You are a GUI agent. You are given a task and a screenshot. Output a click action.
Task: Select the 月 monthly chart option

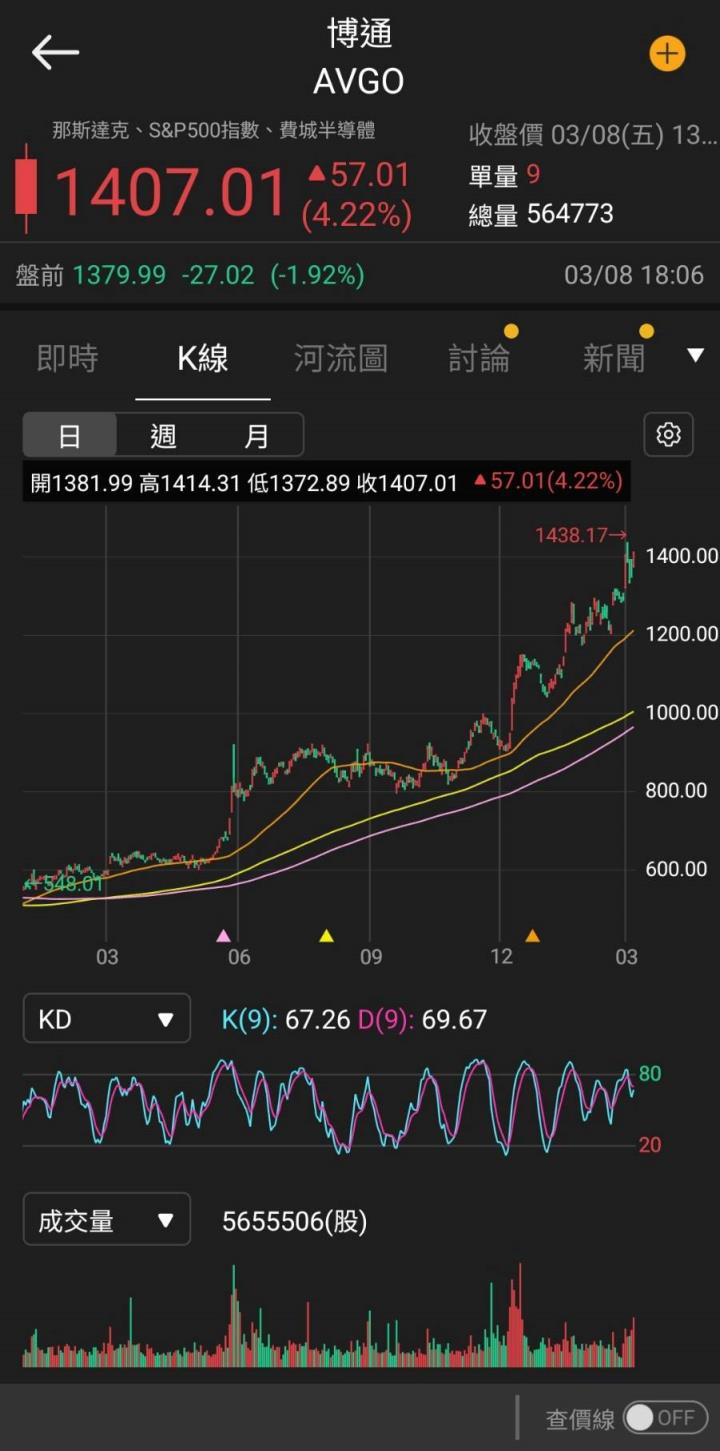pyautogui.click(x=257, y=435)
